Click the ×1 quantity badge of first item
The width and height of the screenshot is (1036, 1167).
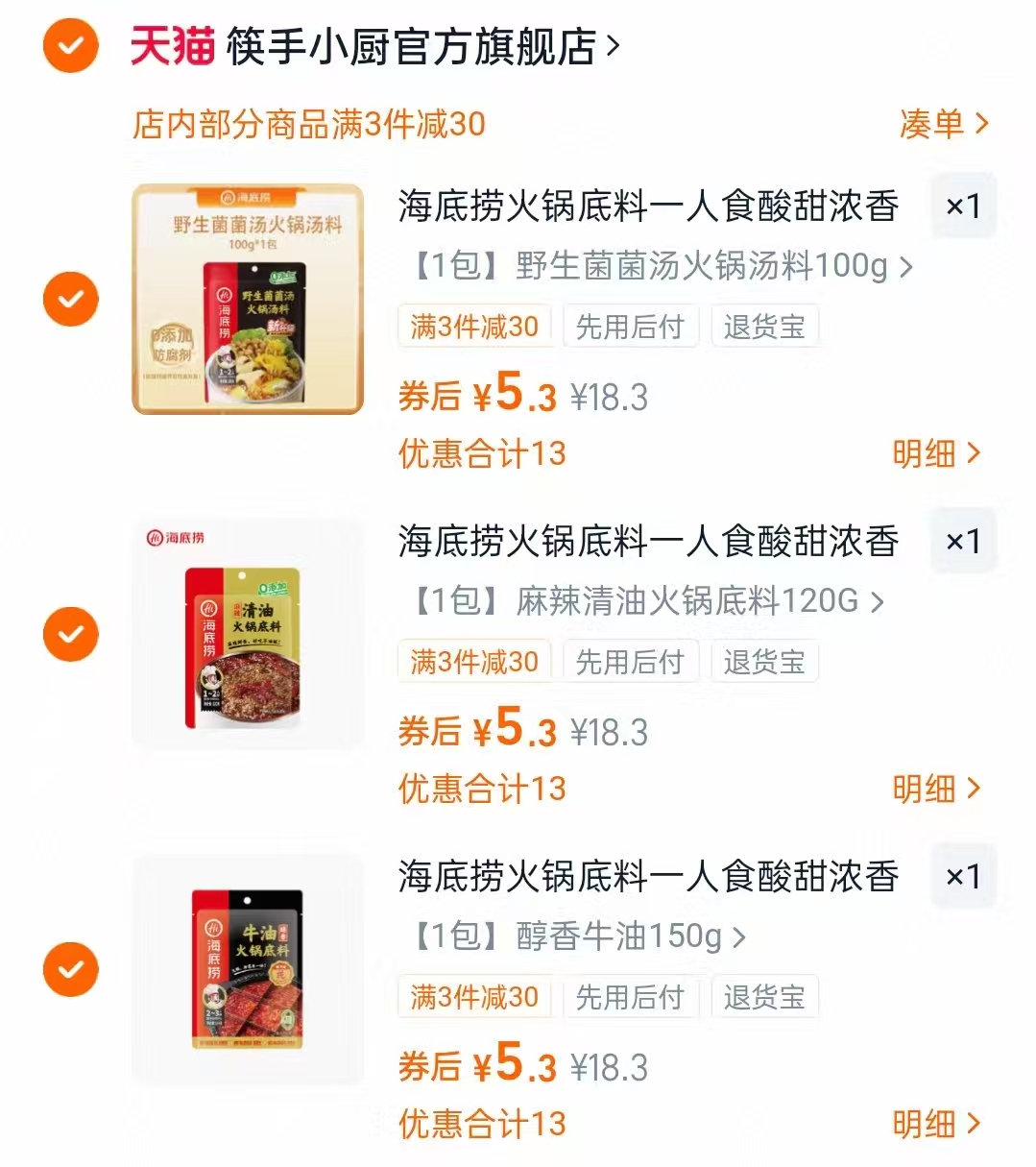(x=963, y=206)
